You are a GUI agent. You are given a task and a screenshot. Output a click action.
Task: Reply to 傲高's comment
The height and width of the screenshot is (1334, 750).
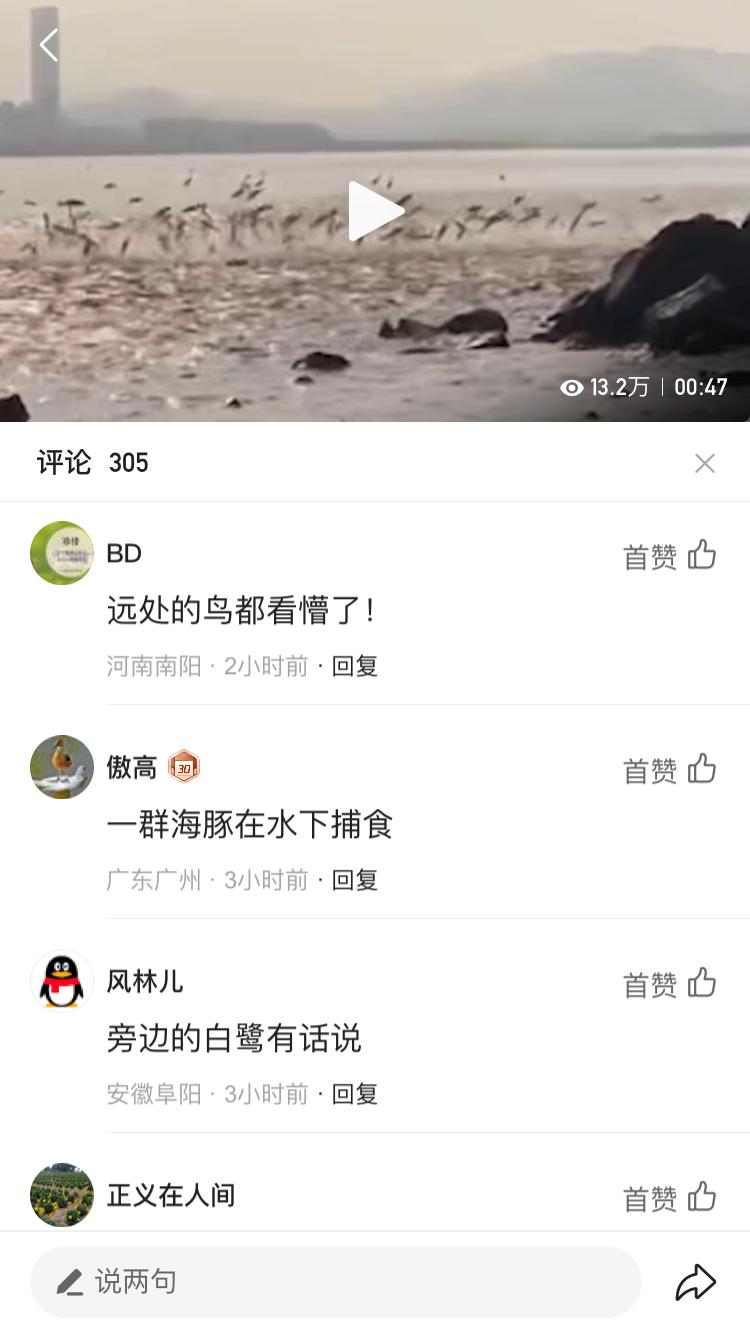(x=355, y=880)
